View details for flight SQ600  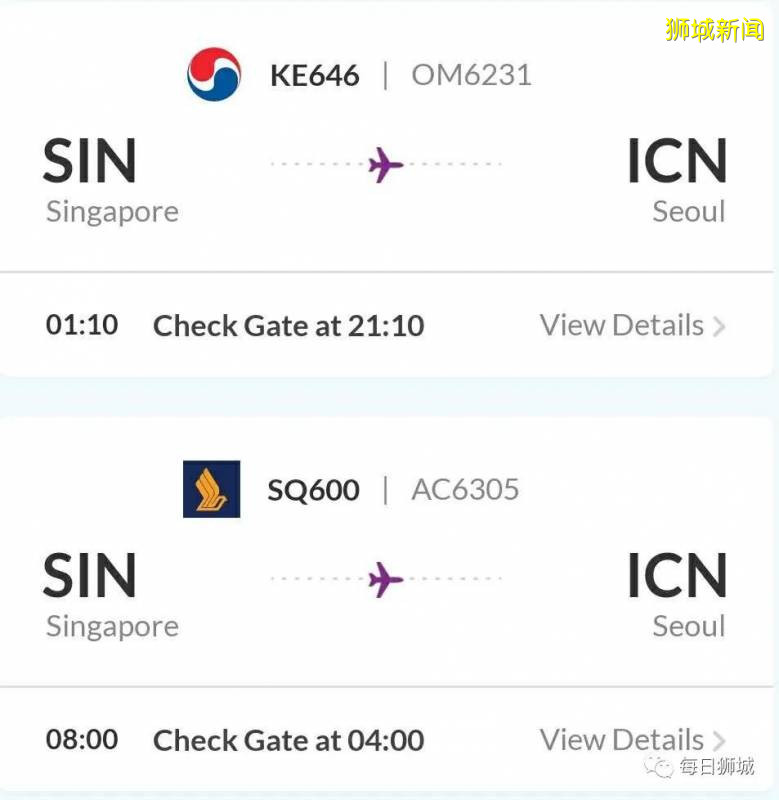pyautogui.click(x=632, y=740)
